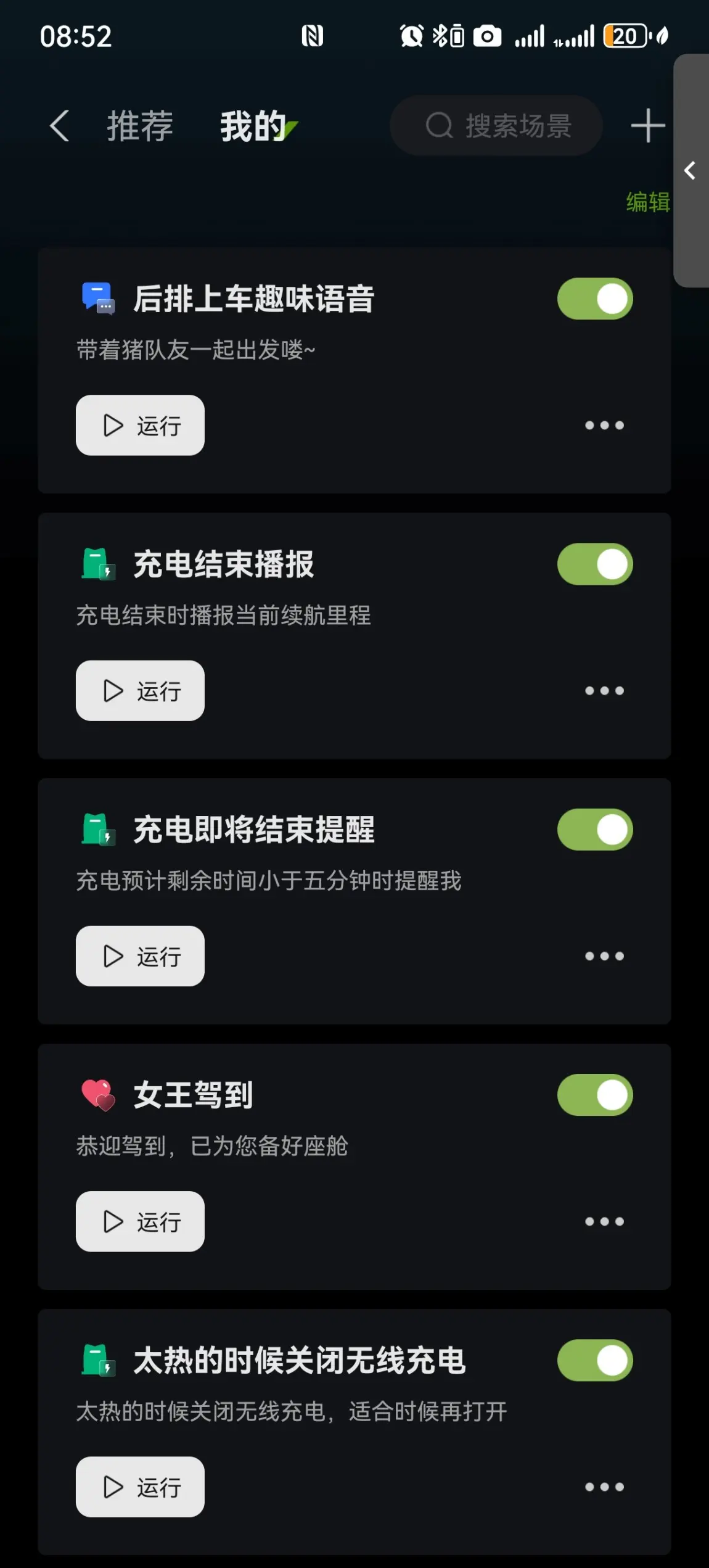The image size is (709, 1568).
Task: Switch off the 女王驾到 scene
Action: click(x=595, y=1095)
